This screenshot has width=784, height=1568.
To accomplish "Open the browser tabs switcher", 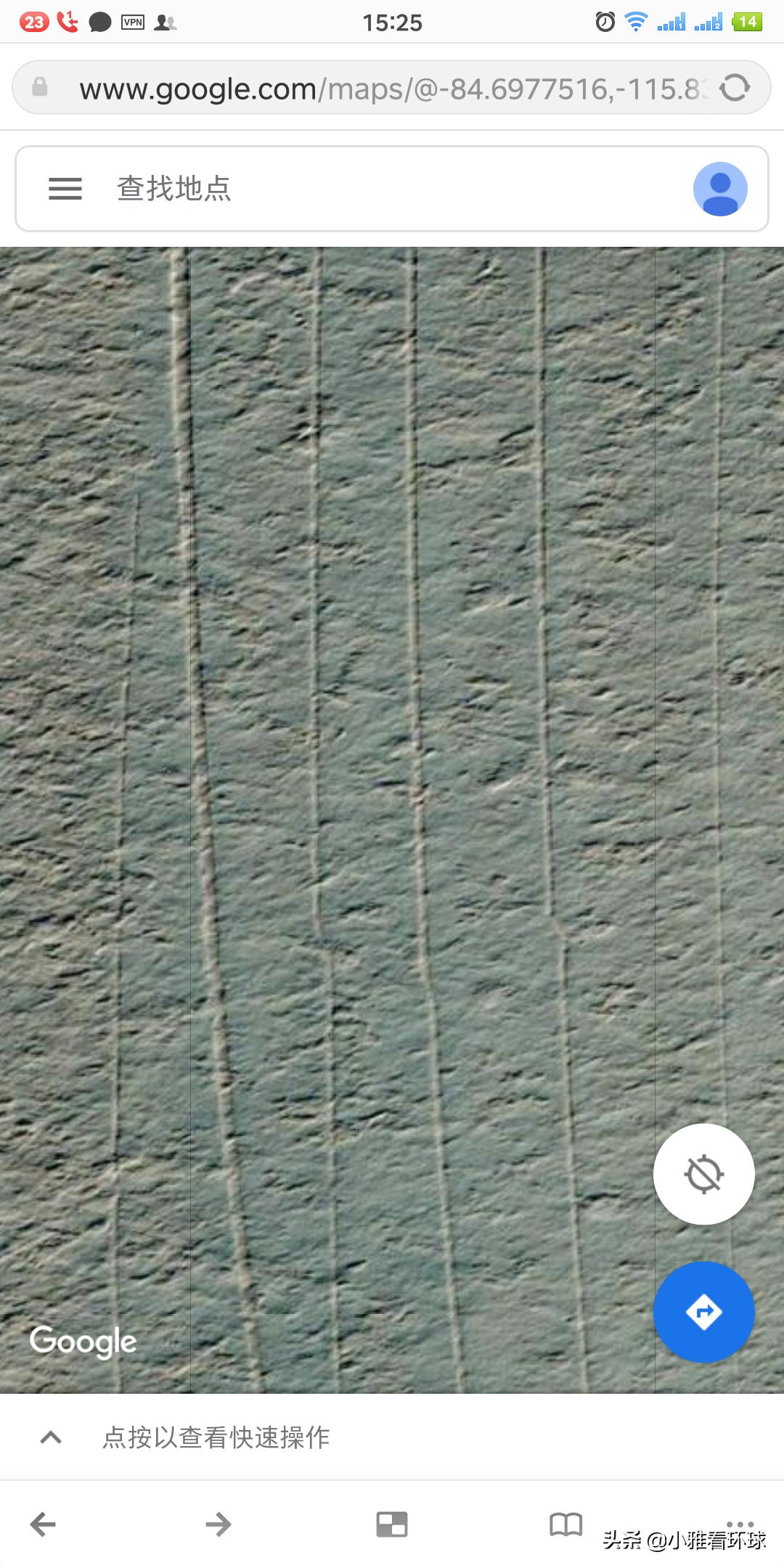I will pos(392,1524).
